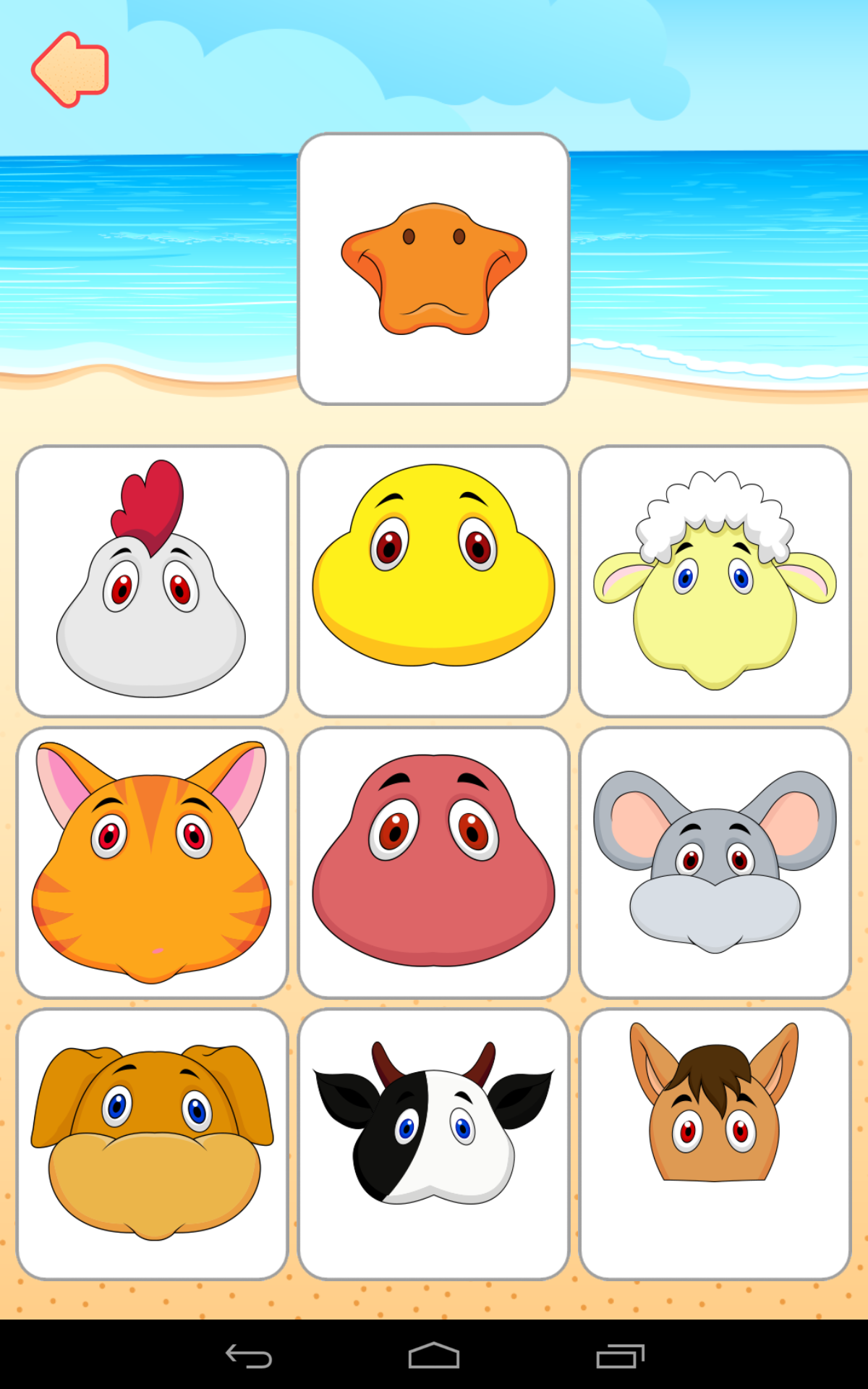Go back with the orange arrow
Viewport: 868px width, 1389px height.
pyautogui.click(x=70, y=70)
